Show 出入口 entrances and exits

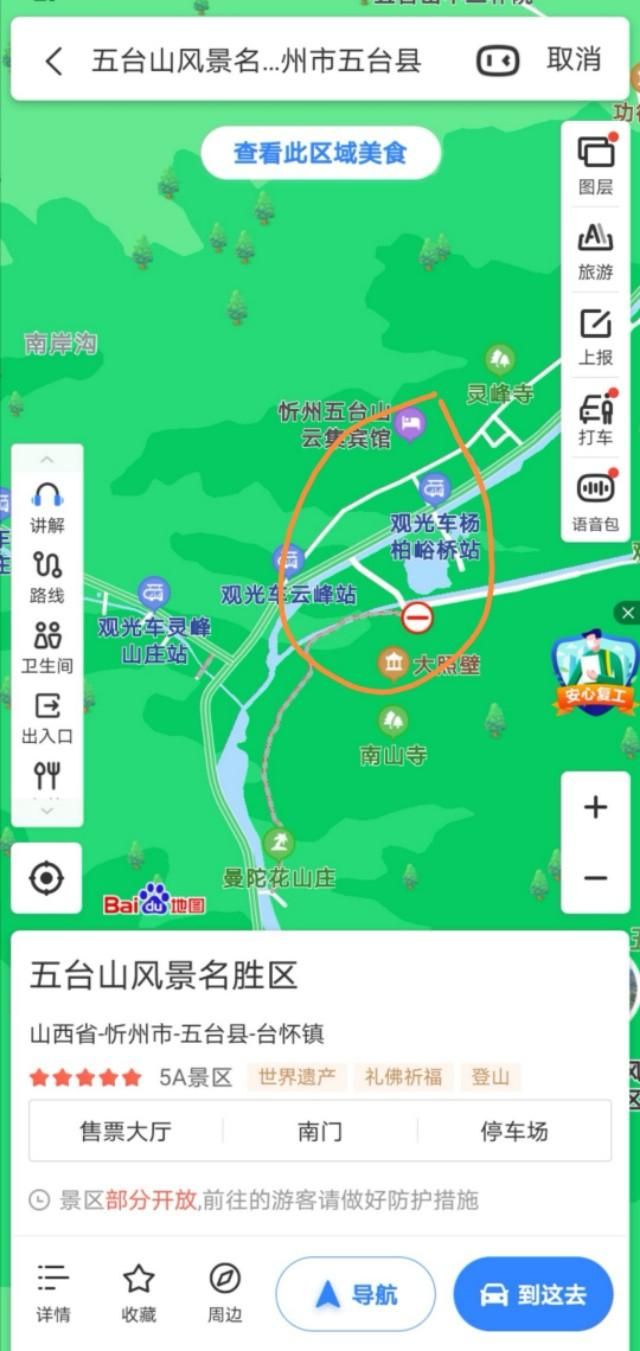(47, 718)
